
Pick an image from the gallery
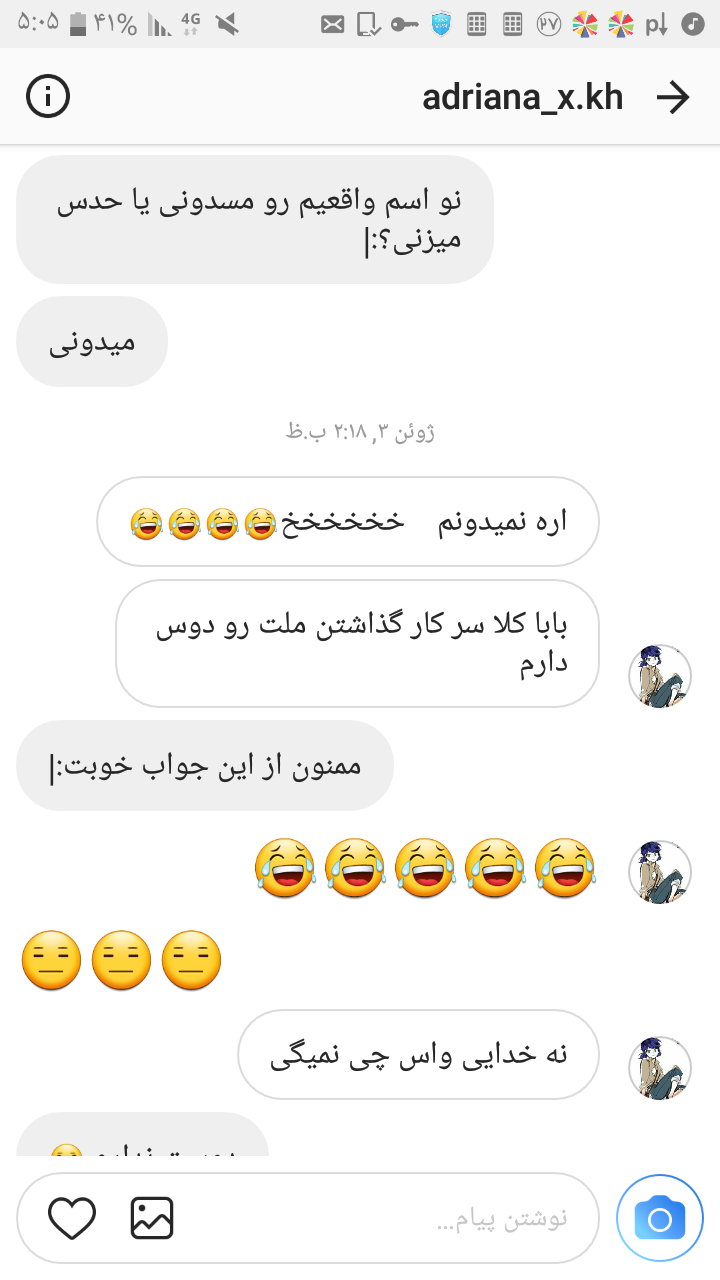152,1218
